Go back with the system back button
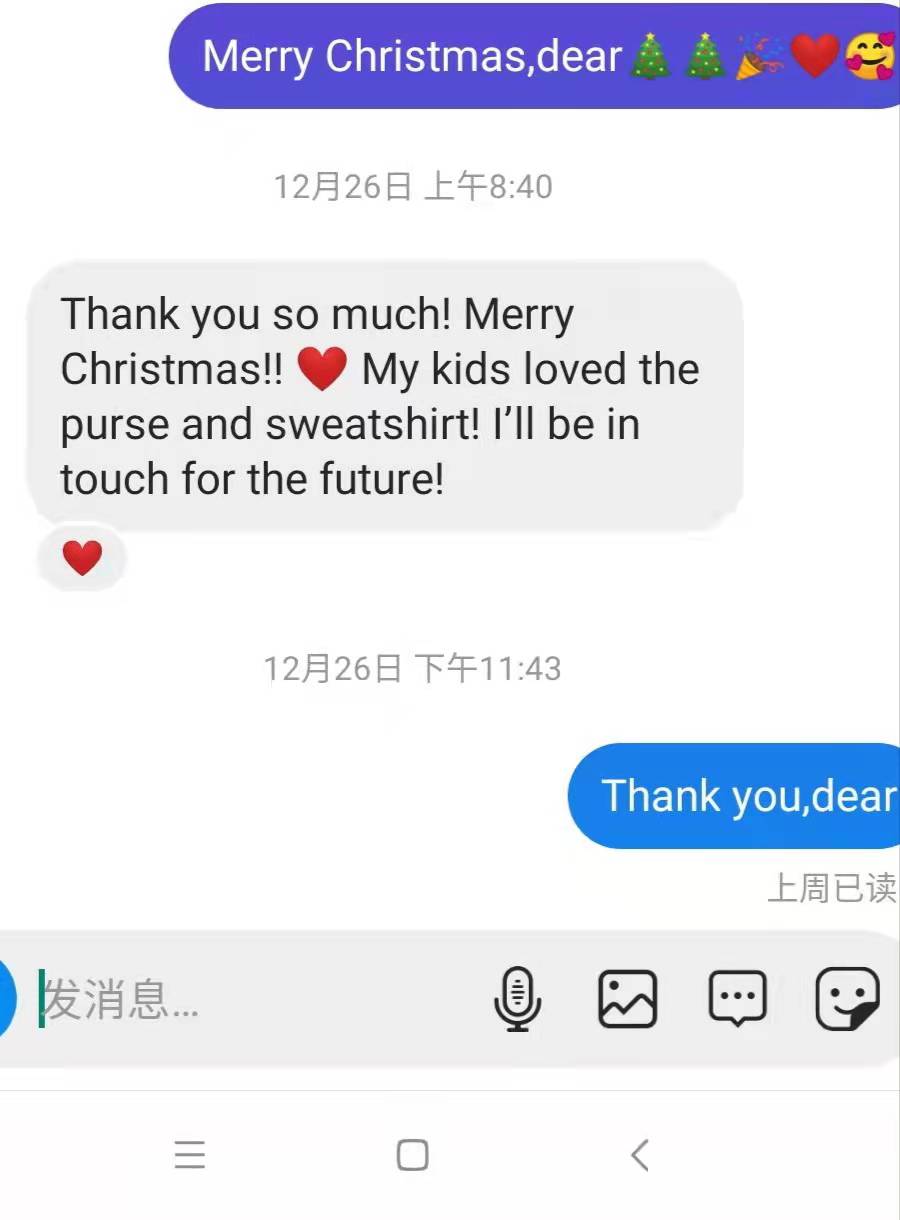 (640, 1155)
